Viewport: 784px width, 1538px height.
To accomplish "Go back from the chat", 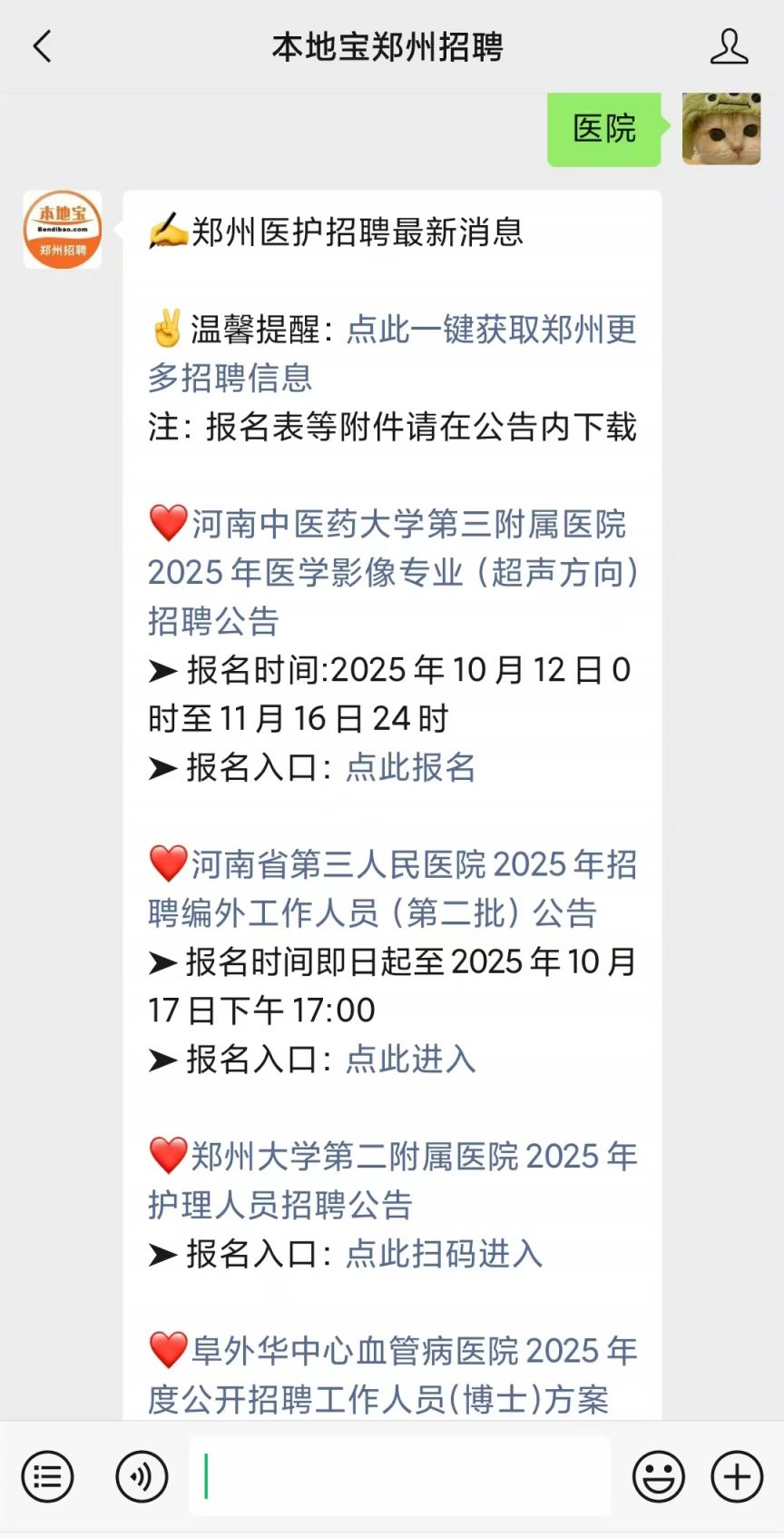I will pyautogui.click(x=42, y=46).
